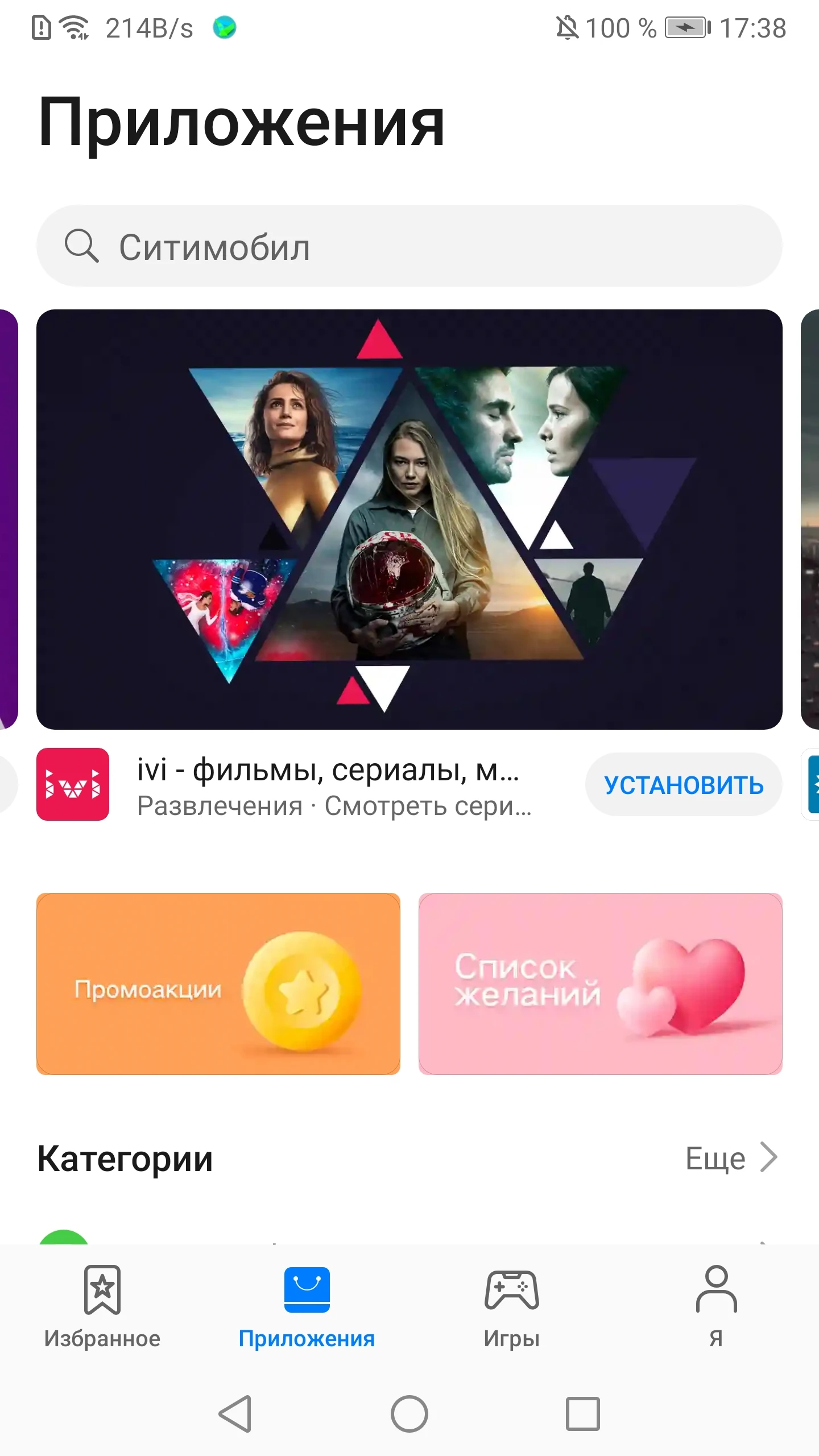
Task: Open the ivi featured banner
Action: 409,519
